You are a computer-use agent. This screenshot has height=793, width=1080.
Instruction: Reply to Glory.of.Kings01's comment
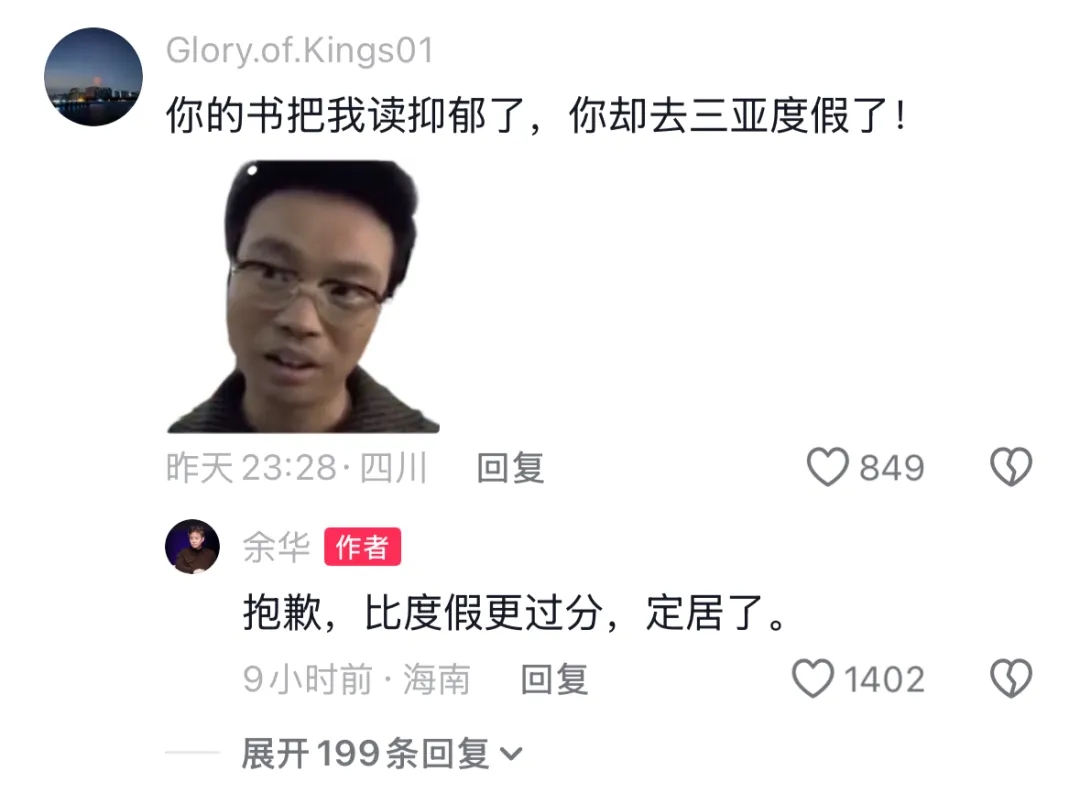pos(510,467)
